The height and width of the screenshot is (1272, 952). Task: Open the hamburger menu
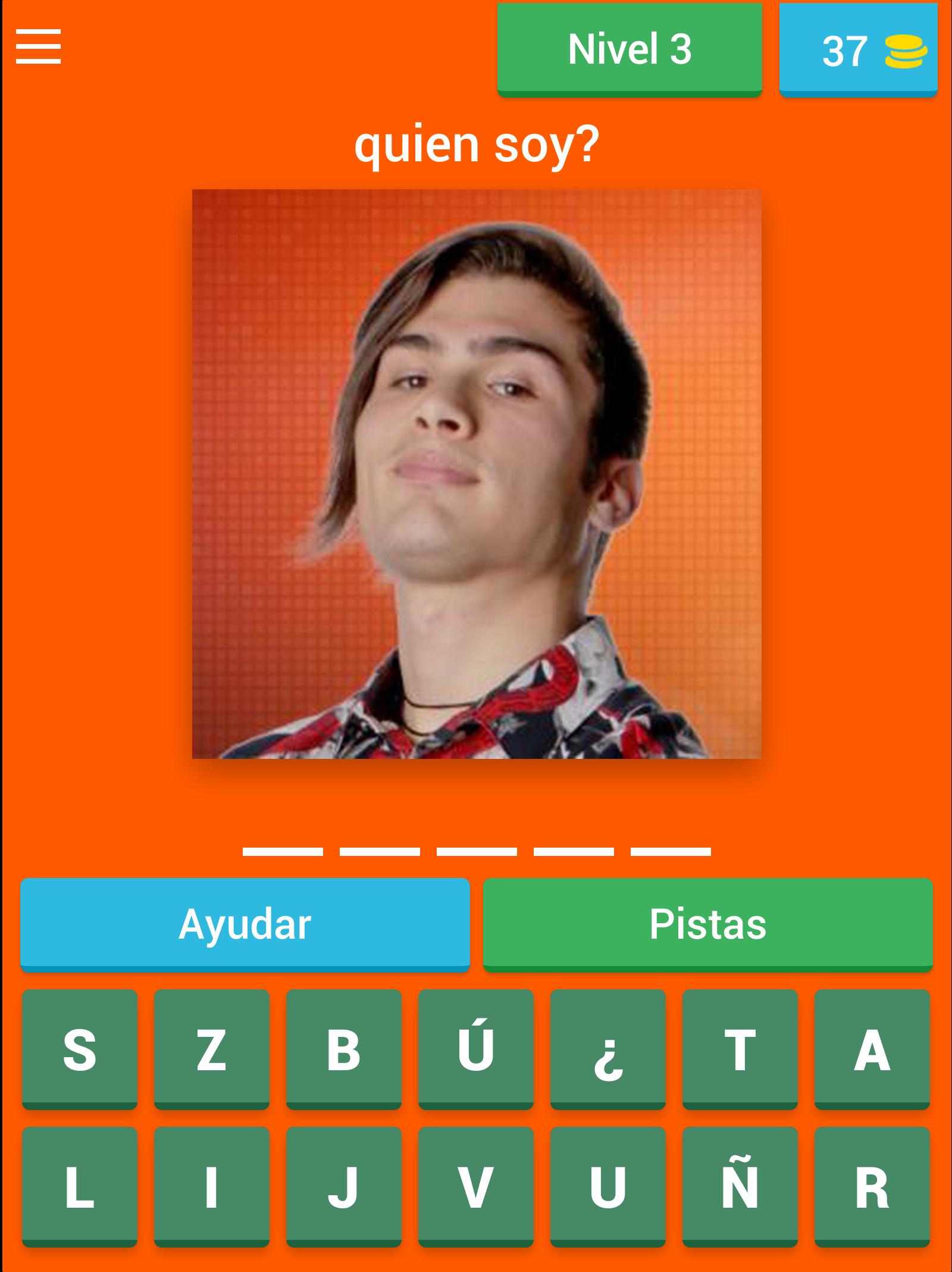click(38, 47)
